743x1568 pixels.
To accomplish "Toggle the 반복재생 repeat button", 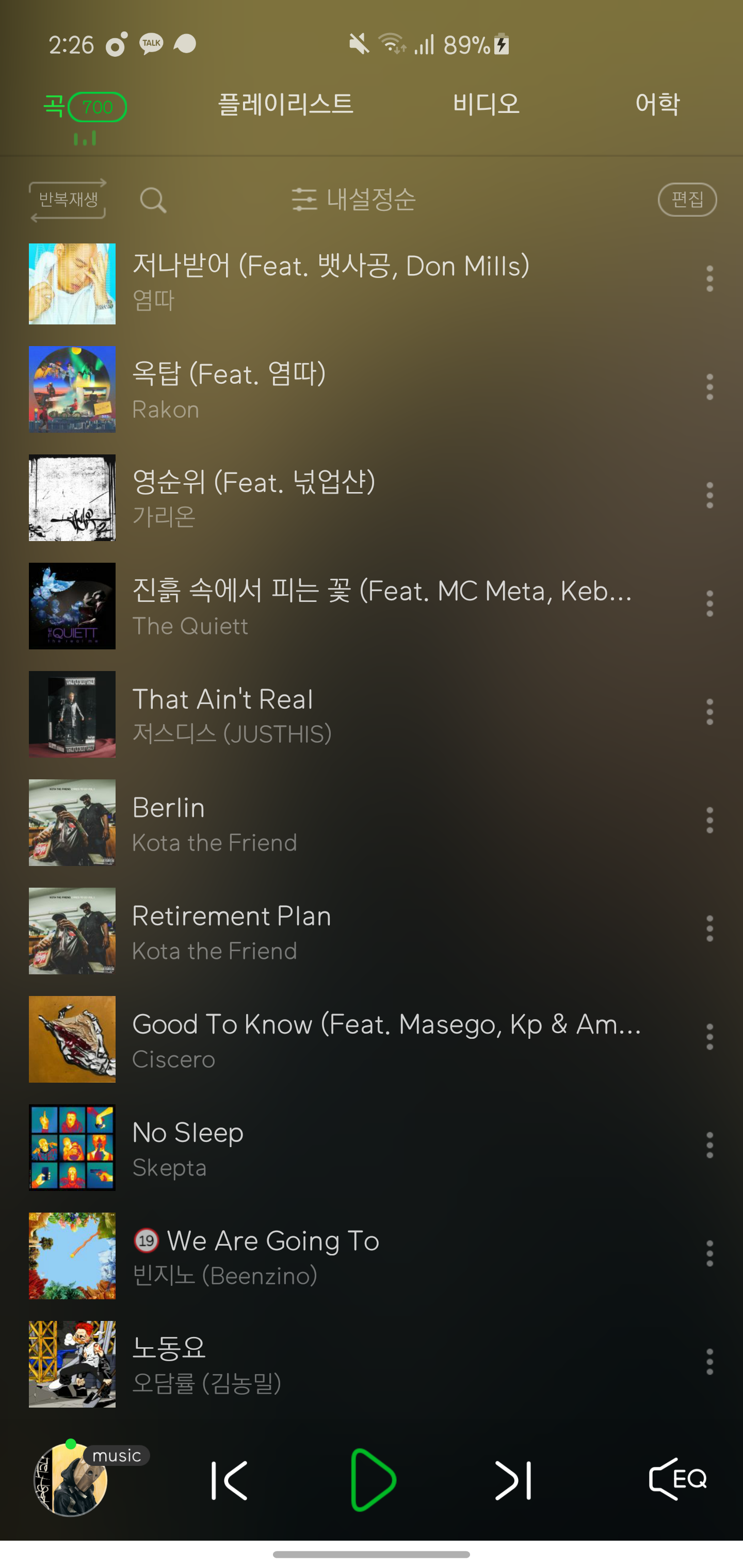I will pos(68,200).
